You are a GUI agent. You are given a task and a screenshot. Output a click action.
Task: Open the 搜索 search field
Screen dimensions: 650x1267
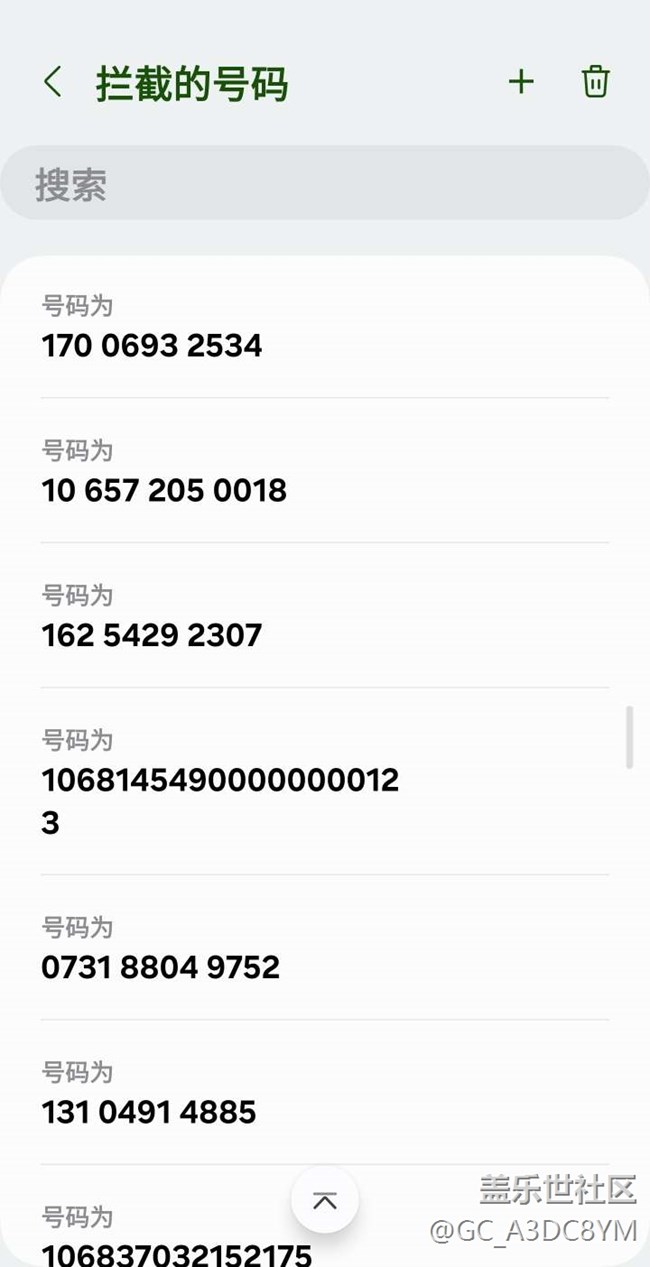[325, 183]
